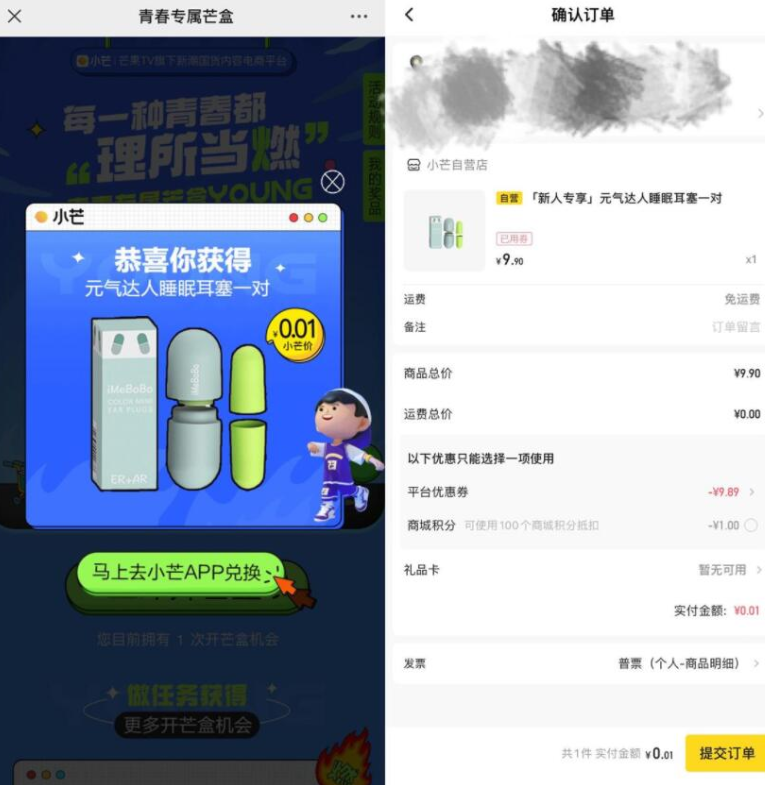Open the 平台优惠券 coupon selection
This screenshot has height=785, width=765.
pyautogui.click(x=580, y=492)
